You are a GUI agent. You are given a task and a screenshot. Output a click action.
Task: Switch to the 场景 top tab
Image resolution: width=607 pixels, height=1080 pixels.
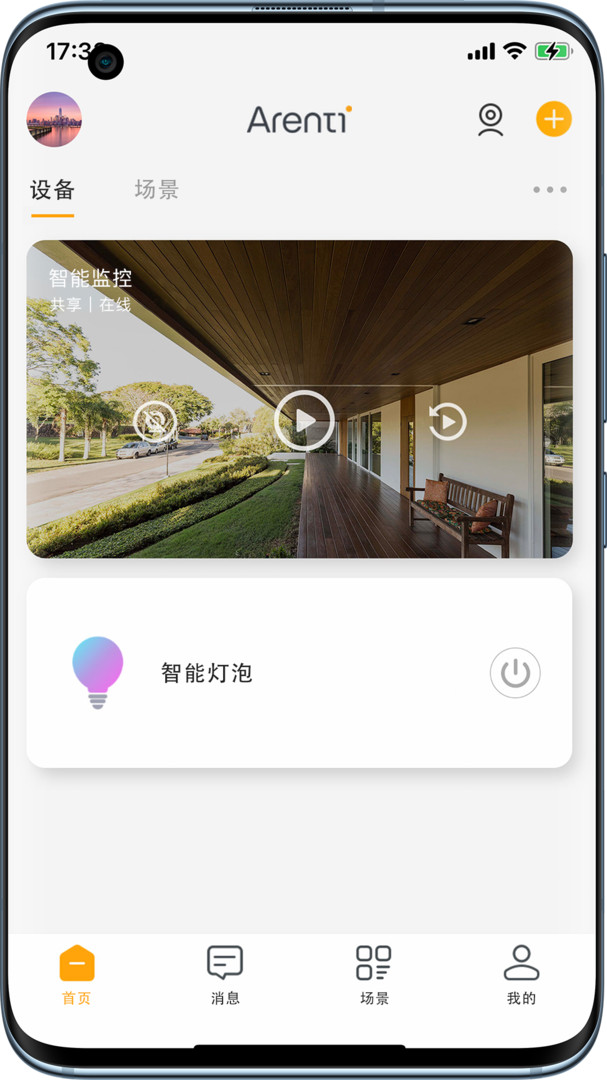(157, 190)
